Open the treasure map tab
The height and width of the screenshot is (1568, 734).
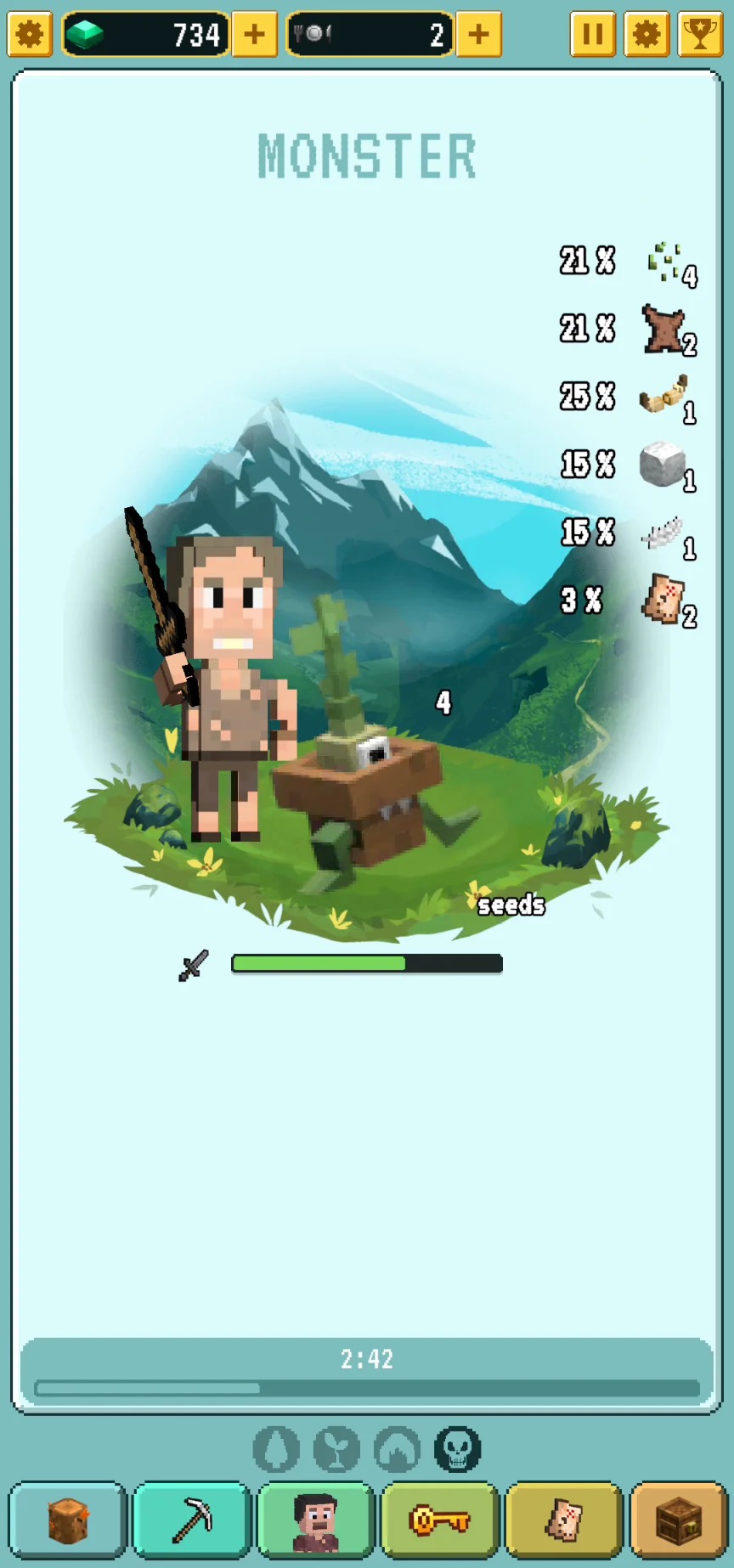(x=564, y=1520)
